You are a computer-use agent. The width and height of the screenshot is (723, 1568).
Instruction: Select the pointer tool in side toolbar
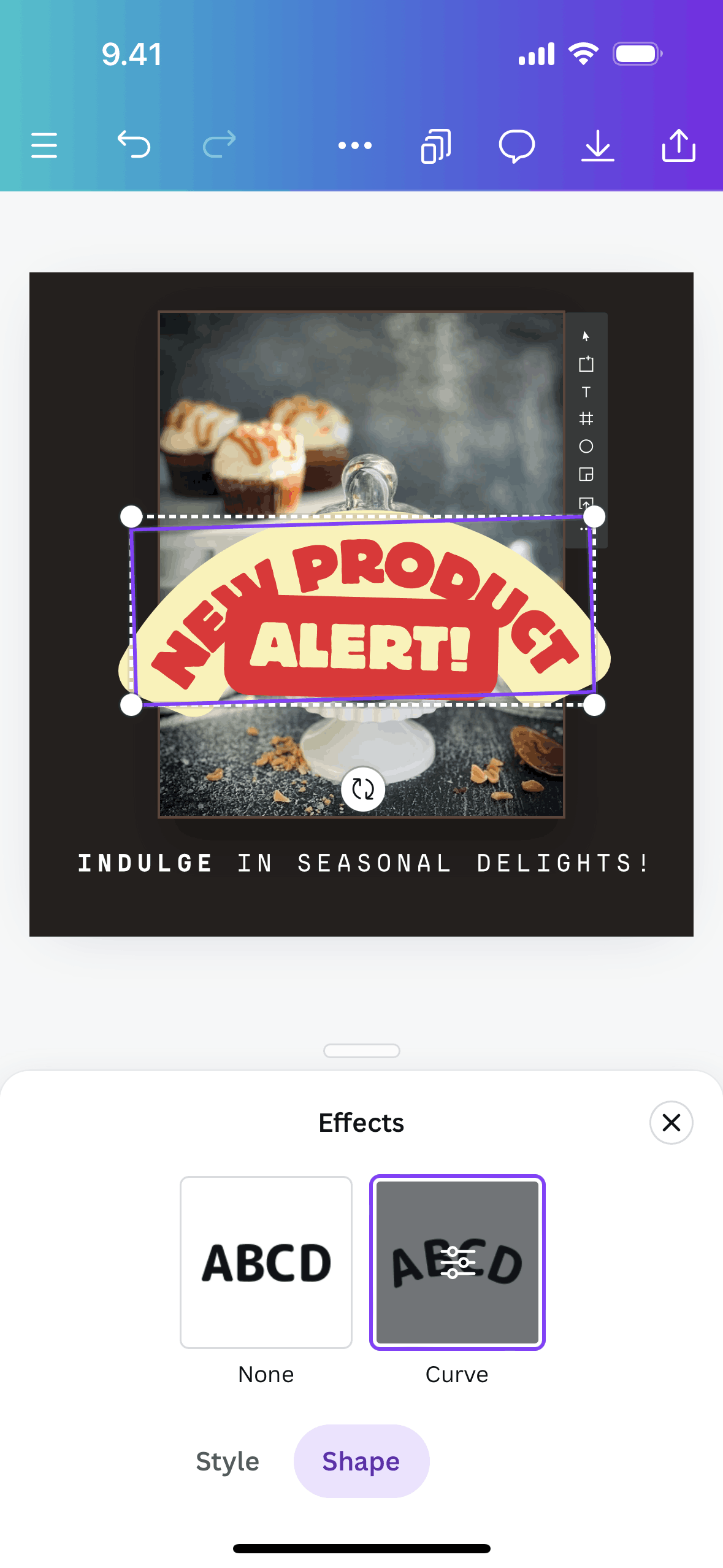[586, 336]
